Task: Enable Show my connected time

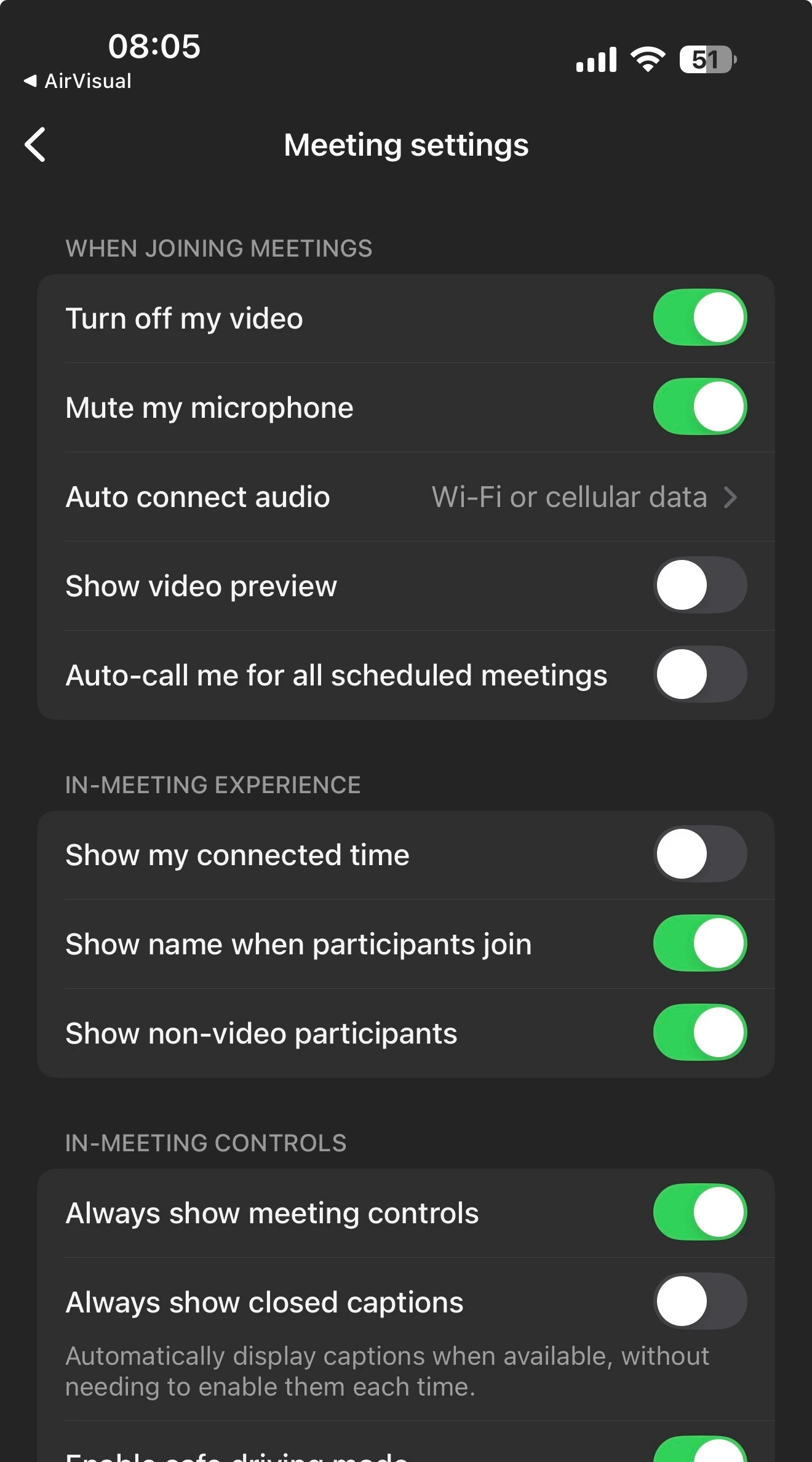Action: [699, 854]
